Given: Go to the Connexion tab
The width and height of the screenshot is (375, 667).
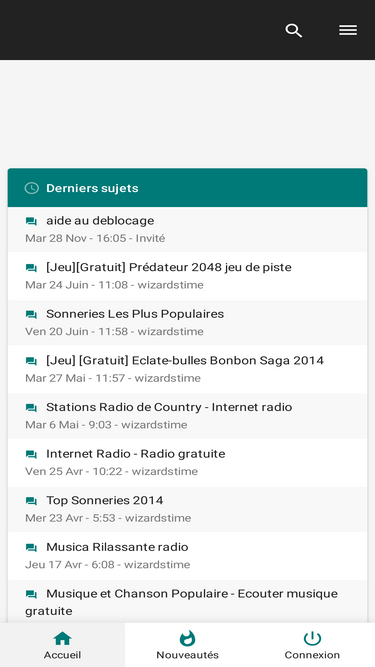Looking at the screenshot, I should click(x=312, y=645).
